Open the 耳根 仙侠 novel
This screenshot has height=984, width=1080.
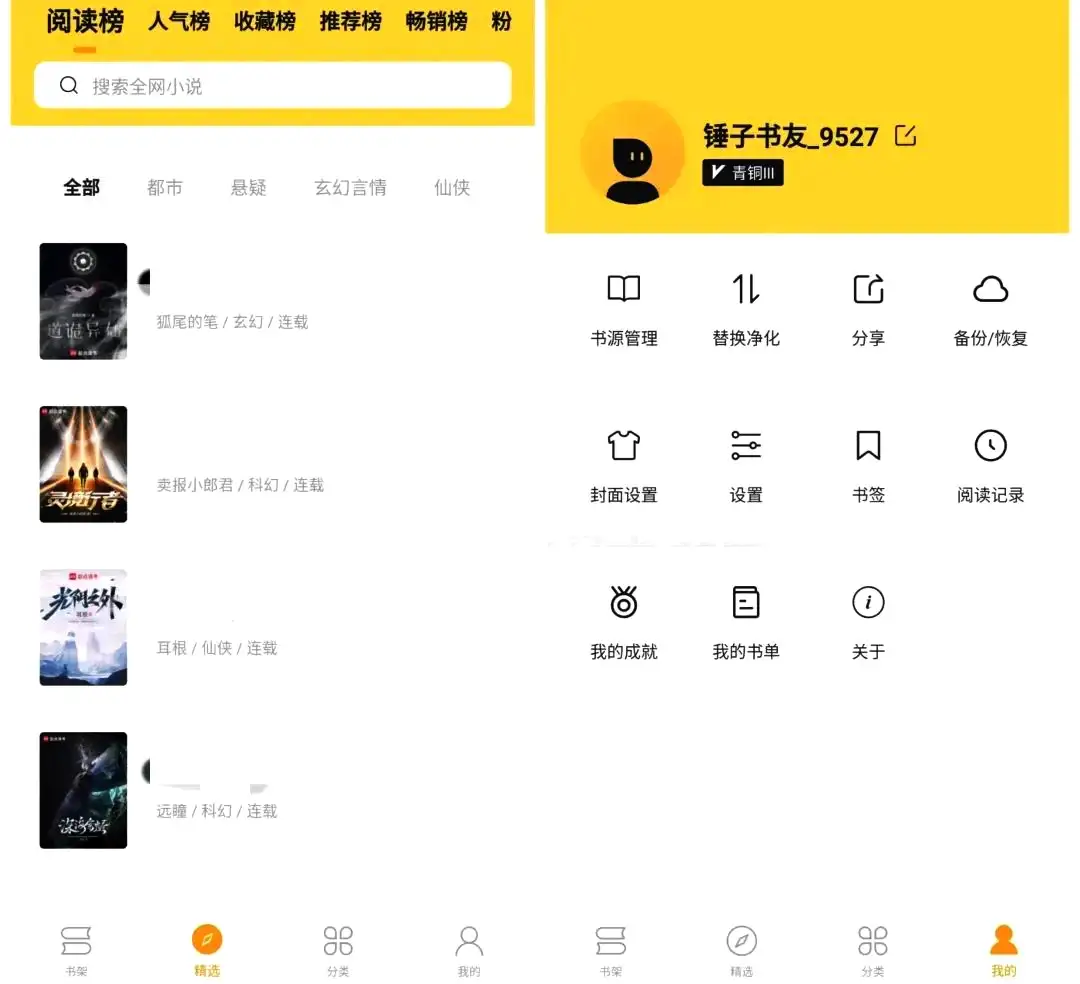coord(83,627)
